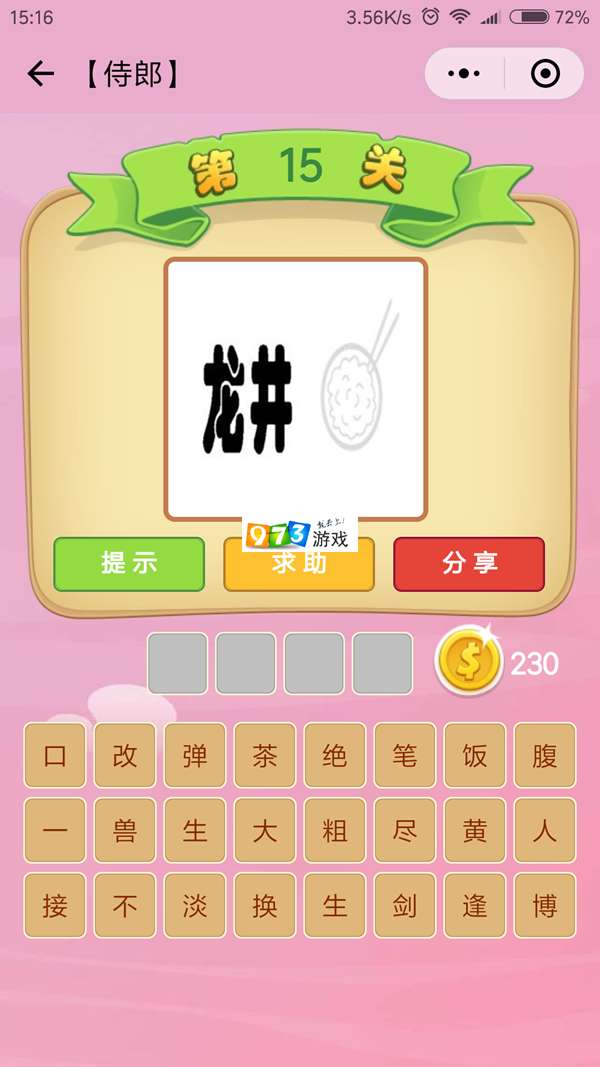Pick the character 逢 tile

coord(475,905)
